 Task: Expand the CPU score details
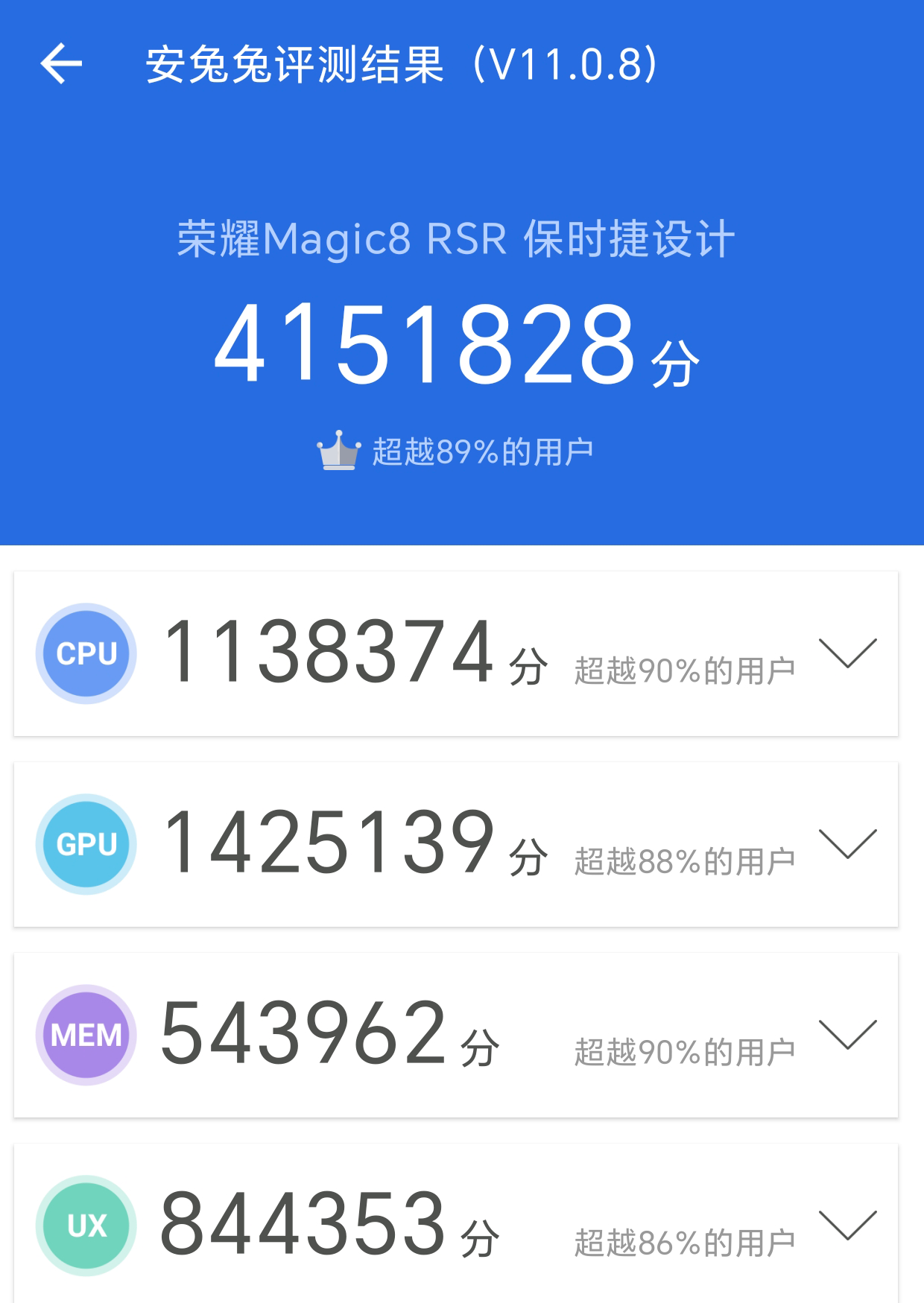847,653
